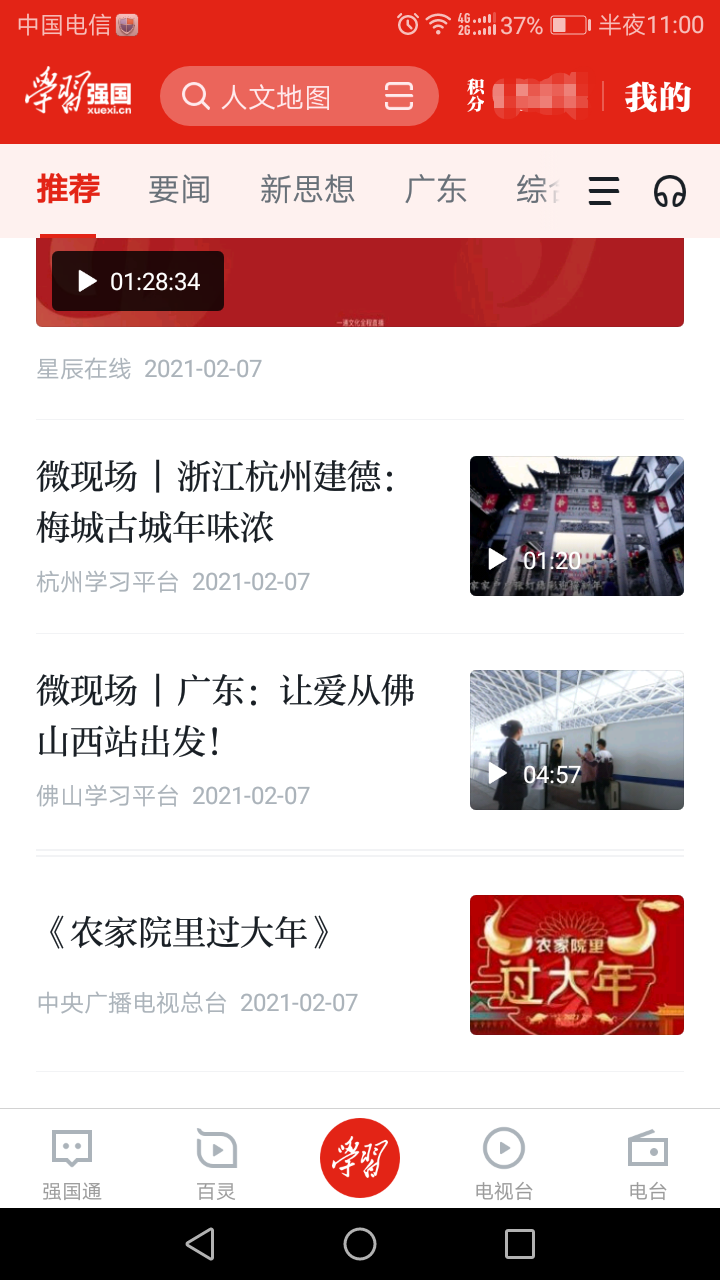This screenshot has width=720, height=1280.
Task: Open the 电台 radio tab
Action: click(648, 1163)
